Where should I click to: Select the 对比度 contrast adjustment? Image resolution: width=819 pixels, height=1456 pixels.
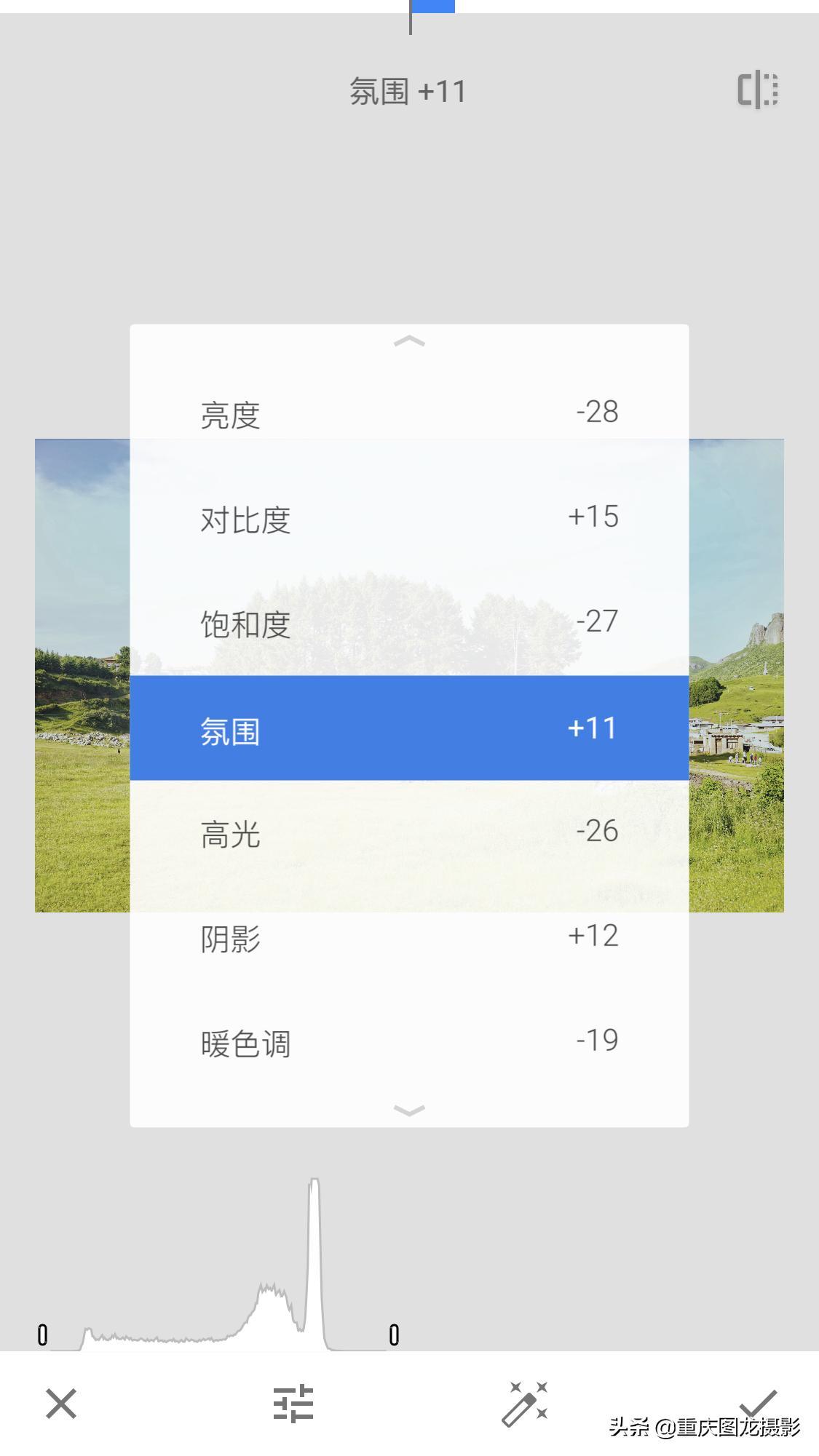(410, 518)
